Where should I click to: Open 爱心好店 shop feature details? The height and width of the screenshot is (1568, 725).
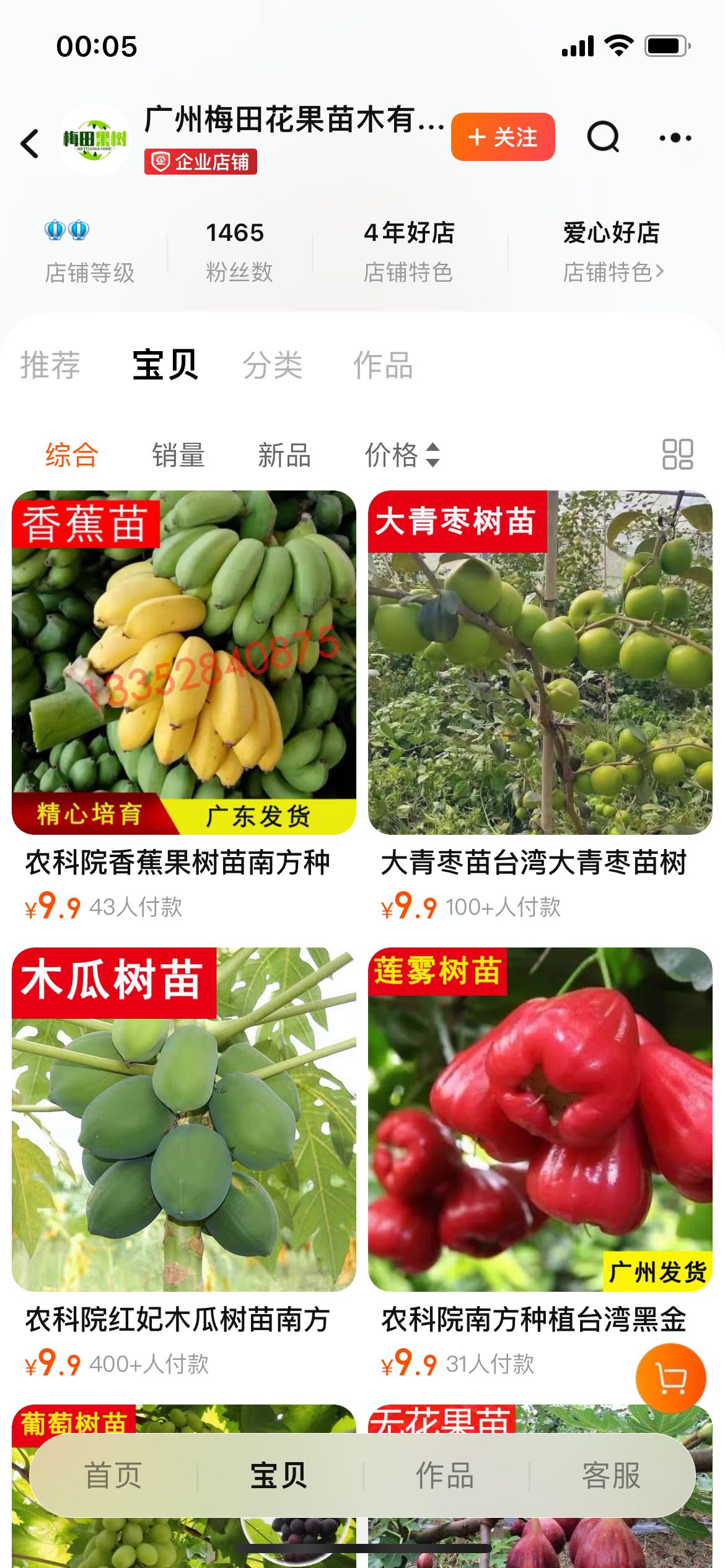click(x=613, y=252)
